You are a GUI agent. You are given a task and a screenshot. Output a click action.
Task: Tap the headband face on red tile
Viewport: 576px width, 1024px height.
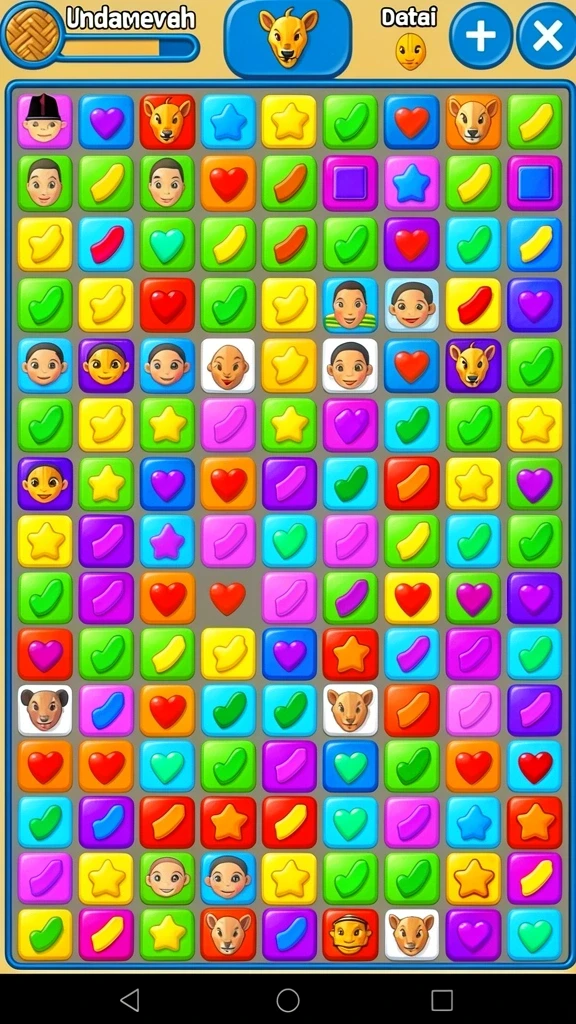(x=351, y=934)
